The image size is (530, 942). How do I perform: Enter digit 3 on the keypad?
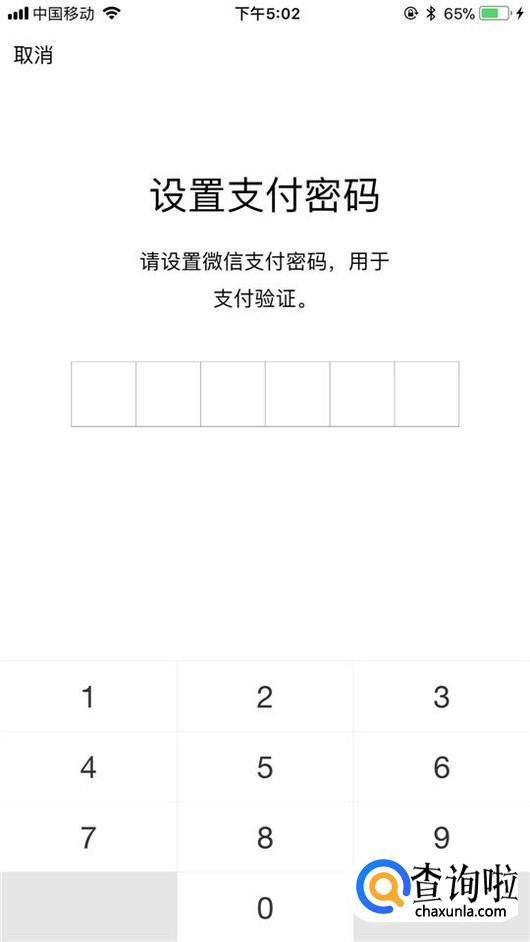[442, 697]
